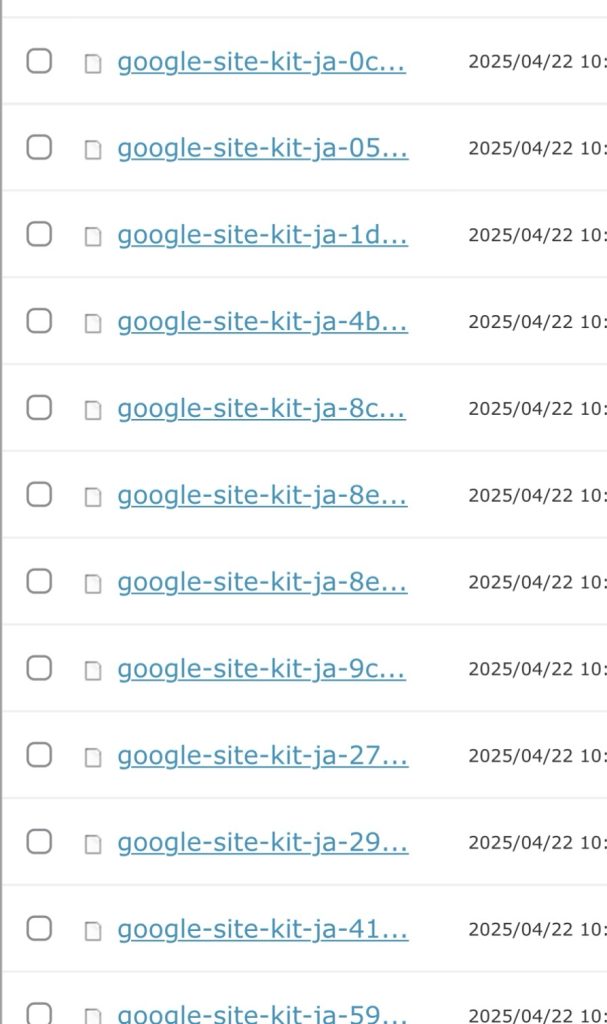Open the google-site-kit-ja-29... file

pyautogui.click(x=262, y=843)
